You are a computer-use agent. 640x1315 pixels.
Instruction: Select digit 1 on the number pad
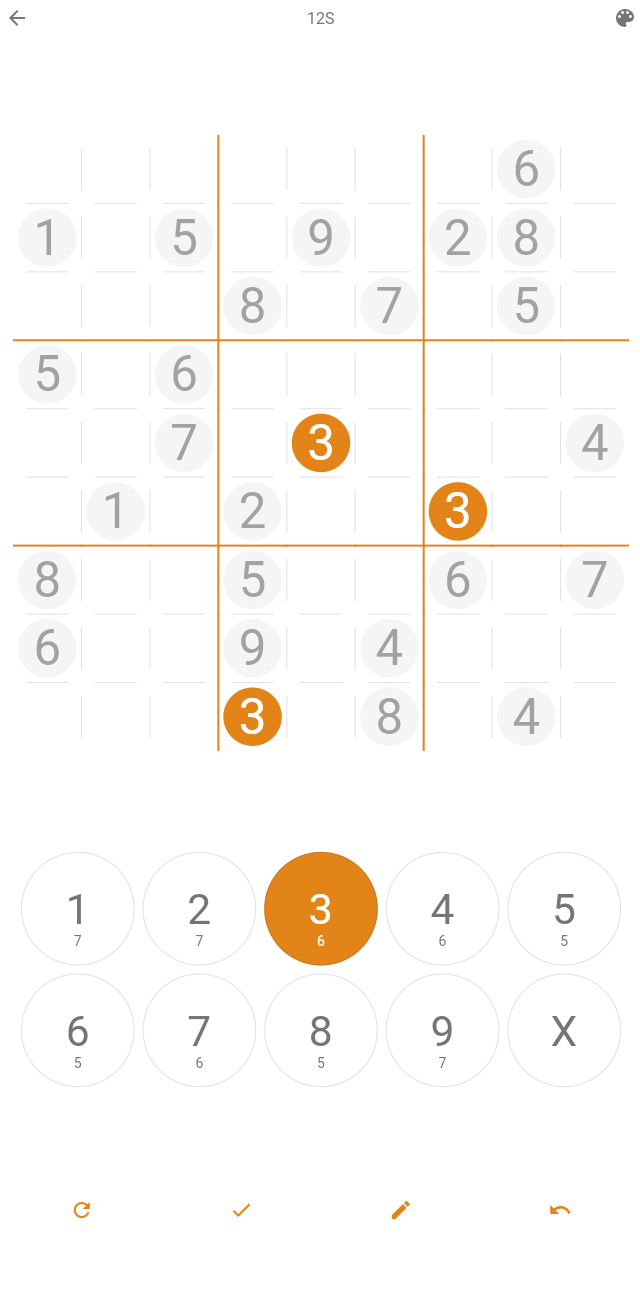(77, 909)
